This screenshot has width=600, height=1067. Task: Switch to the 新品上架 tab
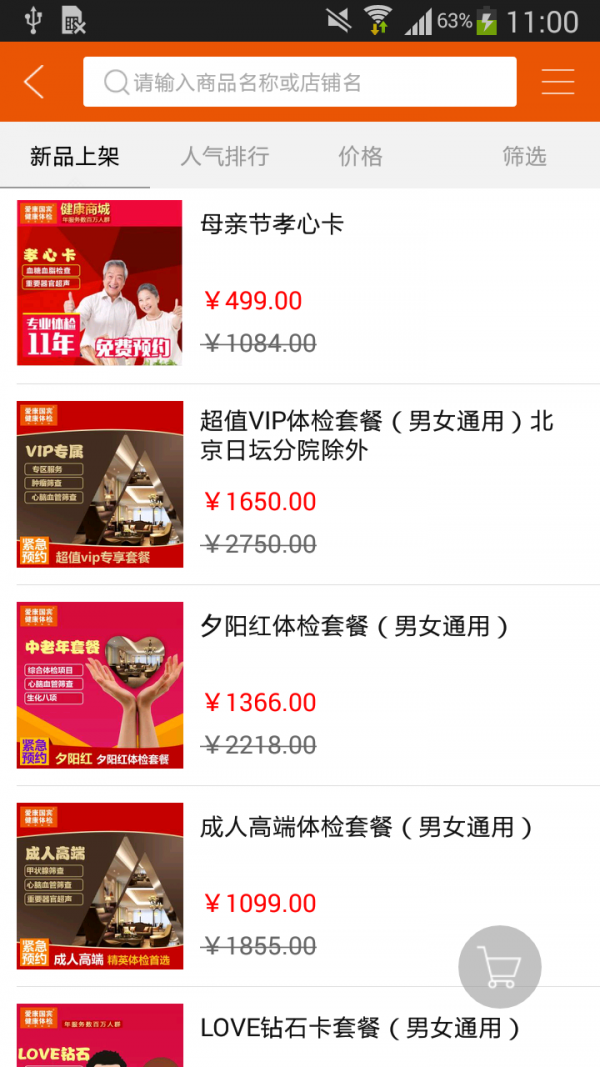click(75, 156)
